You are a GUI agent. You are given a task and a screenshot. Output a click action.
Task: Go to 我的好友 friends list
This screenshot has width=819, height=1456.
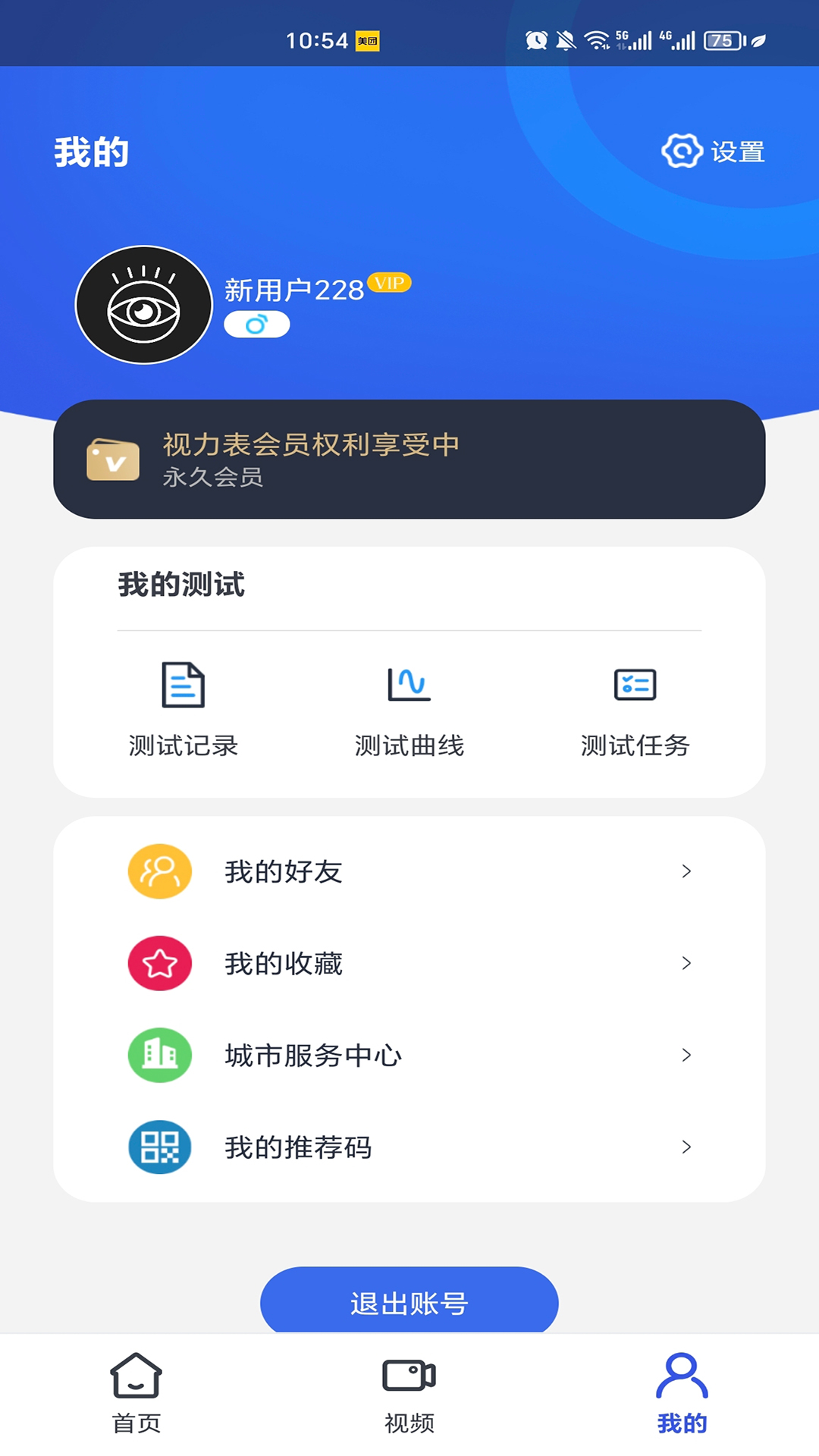(x=409, y=871)
